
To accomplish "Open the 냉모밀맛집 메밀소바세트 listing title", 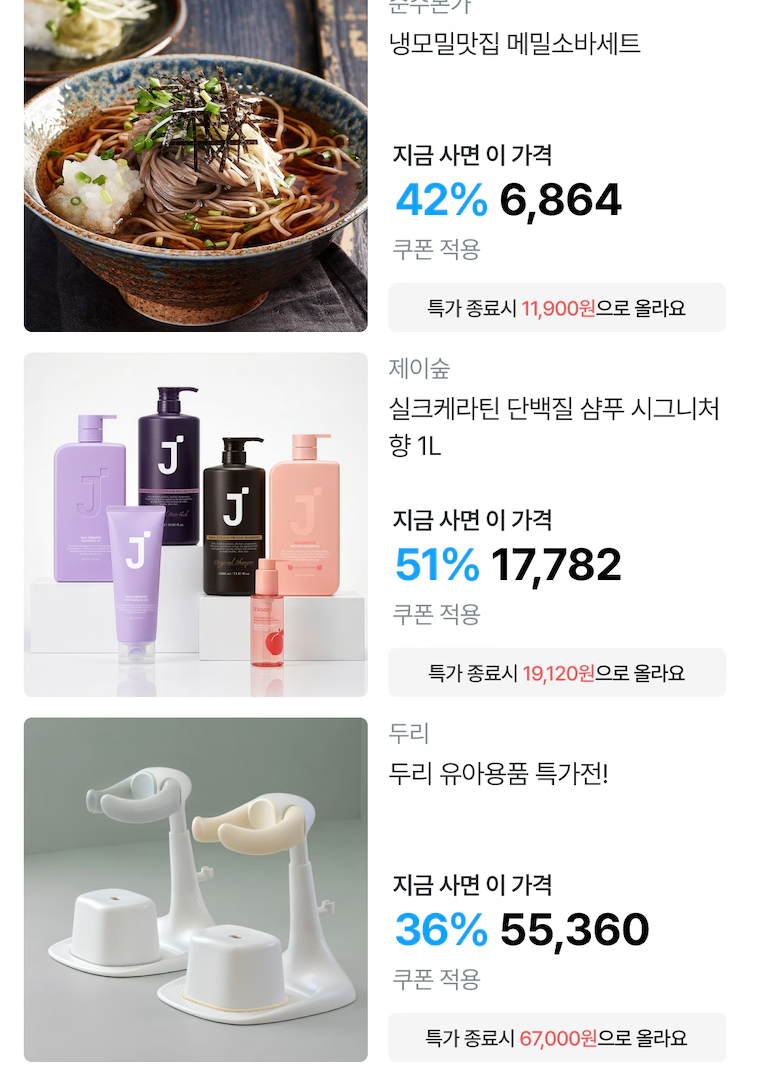I will pyautogui.click(x=515, y=44).
